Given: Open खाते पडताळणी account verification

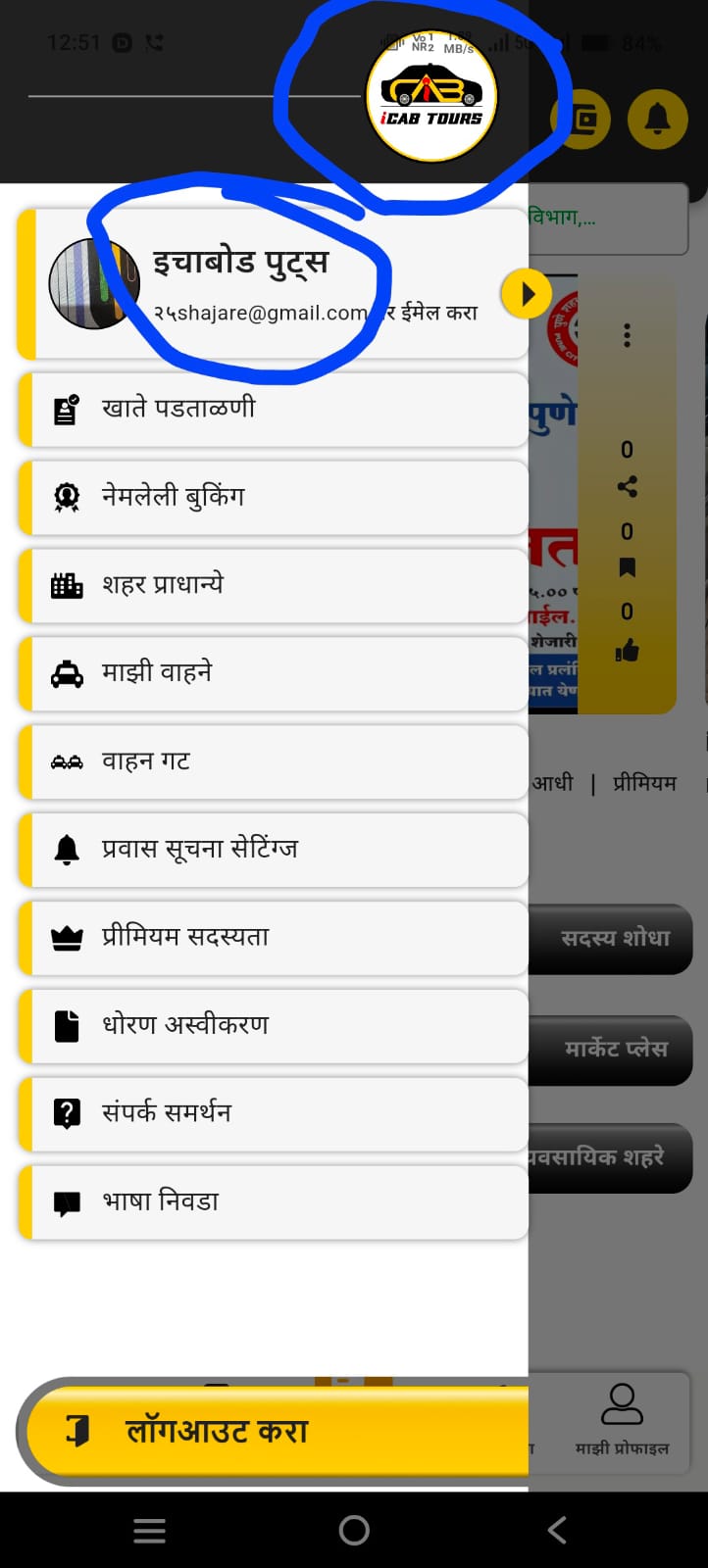Looking at the screenshot, I should click(x=273, y=409).
